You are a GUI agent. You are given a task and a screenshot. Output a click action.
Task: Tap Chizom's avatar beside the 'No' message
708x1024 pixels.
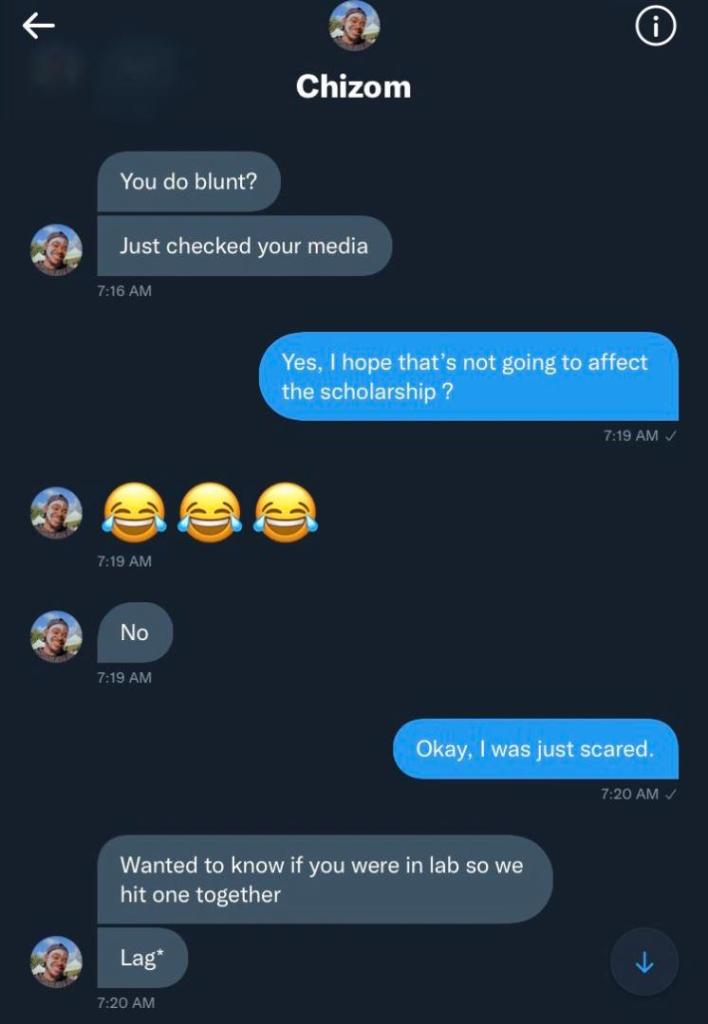tap(56, 636)
